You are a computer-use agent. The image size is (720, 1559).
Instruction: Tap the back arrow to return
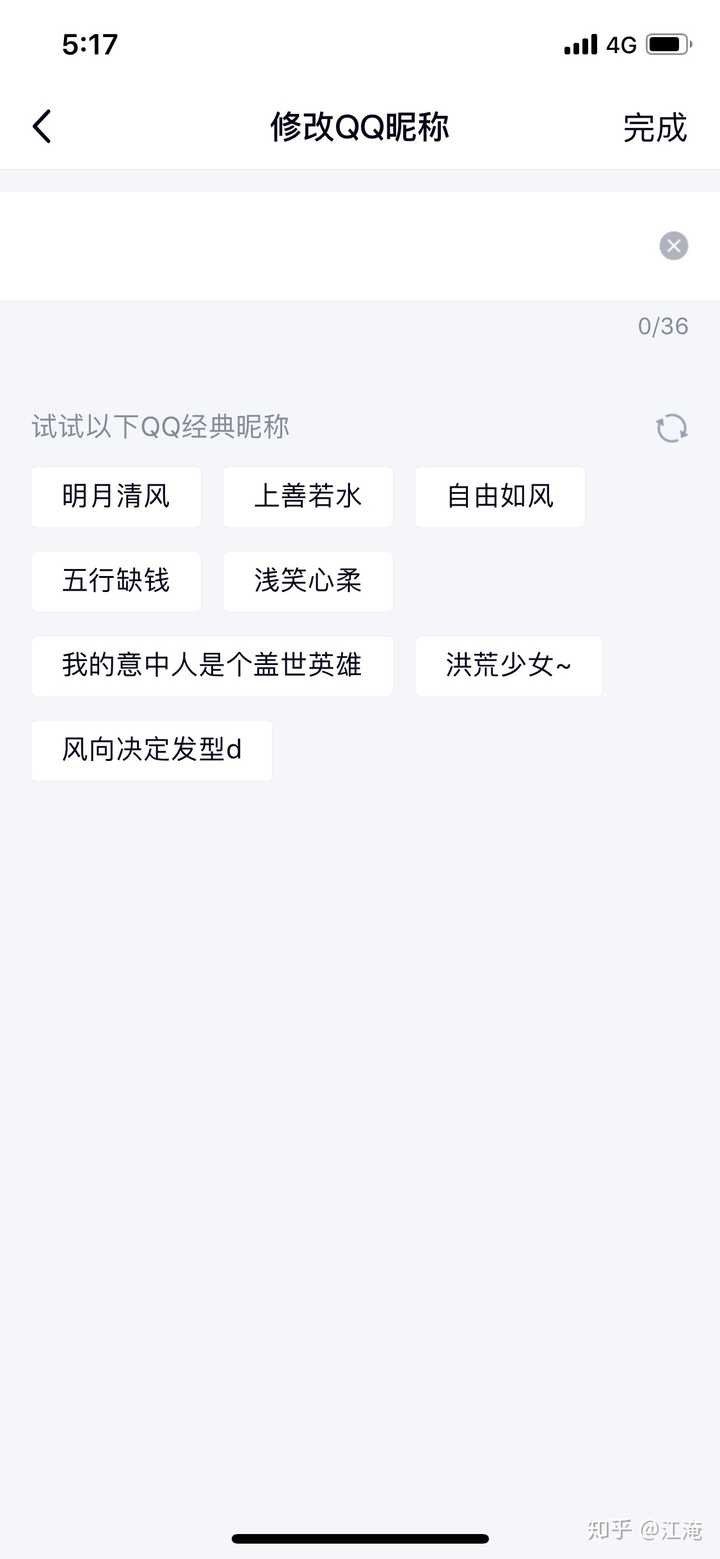[x=40, y=126]
